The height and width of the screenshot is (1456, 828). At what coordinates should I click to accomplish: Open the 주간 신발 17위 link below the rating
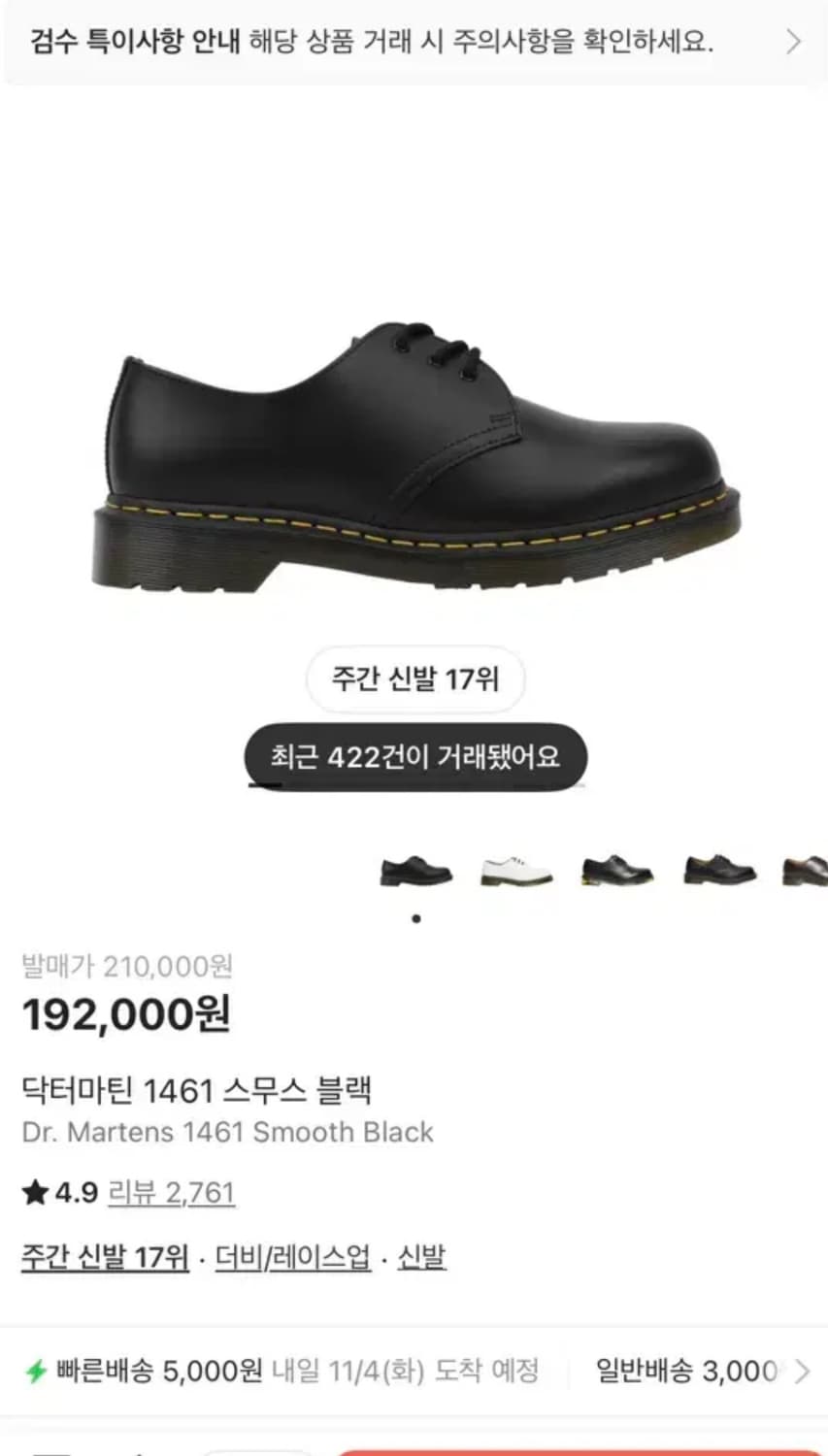click(x=104, y=1255)
